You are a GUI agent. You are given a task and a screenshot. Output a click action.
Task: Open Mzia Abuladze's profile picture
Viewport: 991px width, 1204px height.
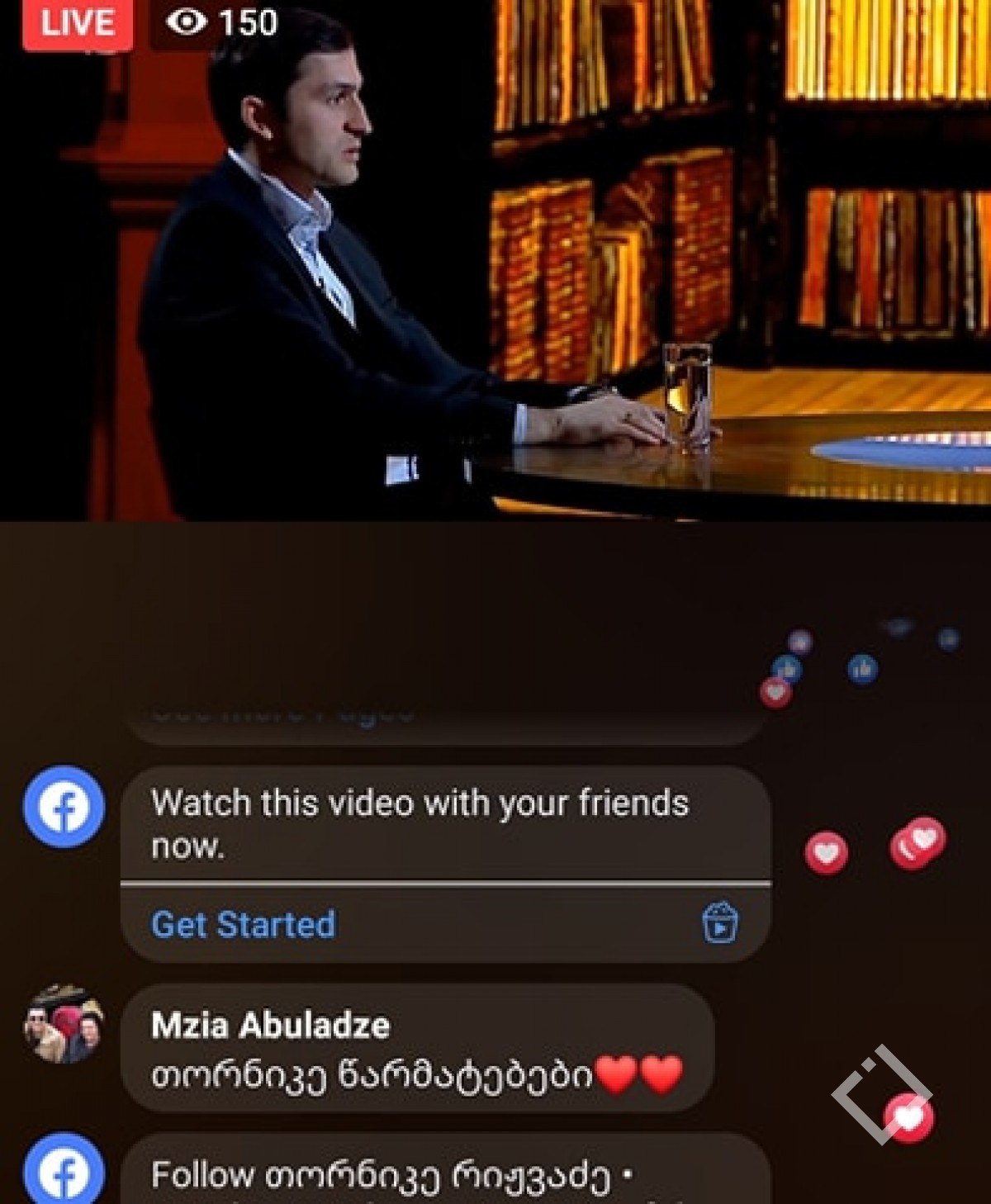[64, 1024]
